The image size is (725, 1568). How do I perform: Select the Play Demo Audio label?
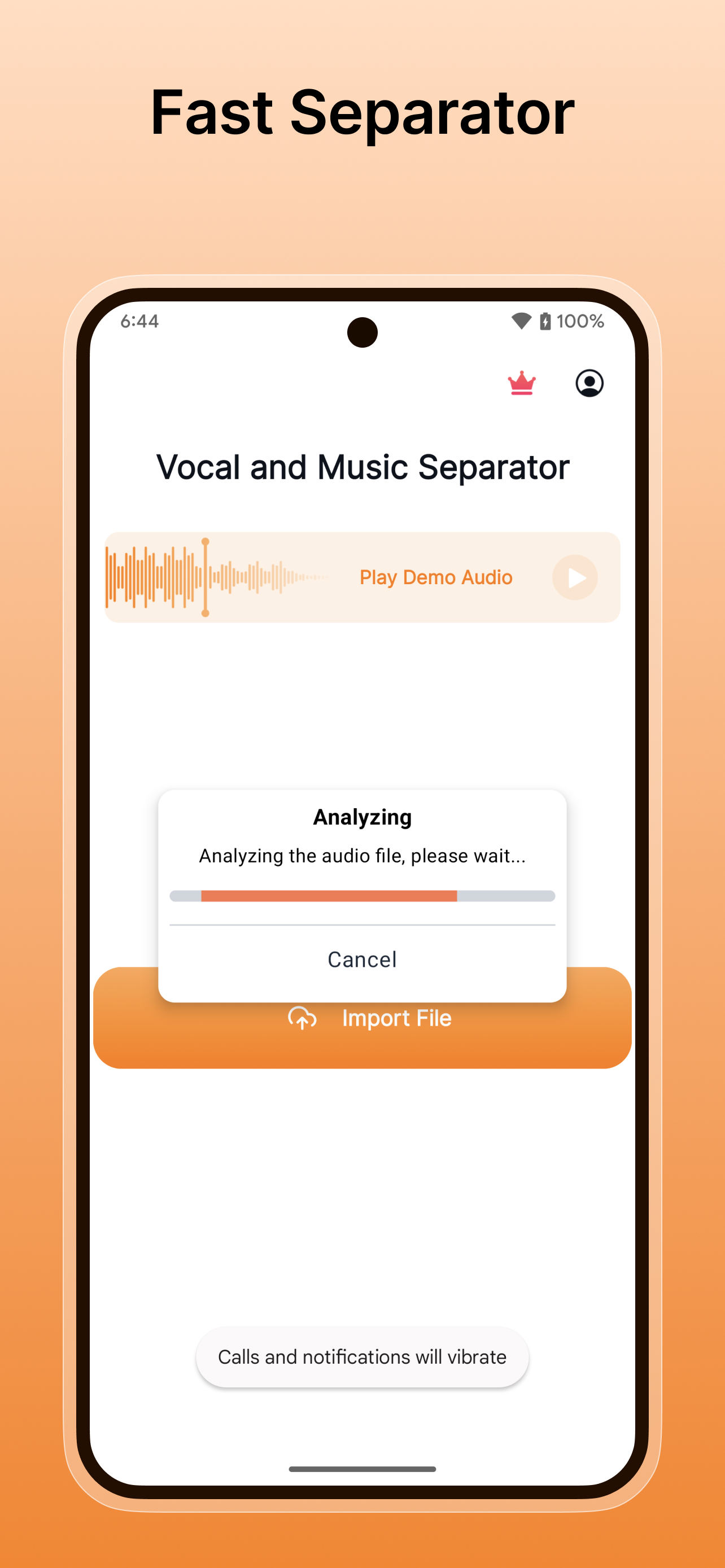tap(435, 577)
